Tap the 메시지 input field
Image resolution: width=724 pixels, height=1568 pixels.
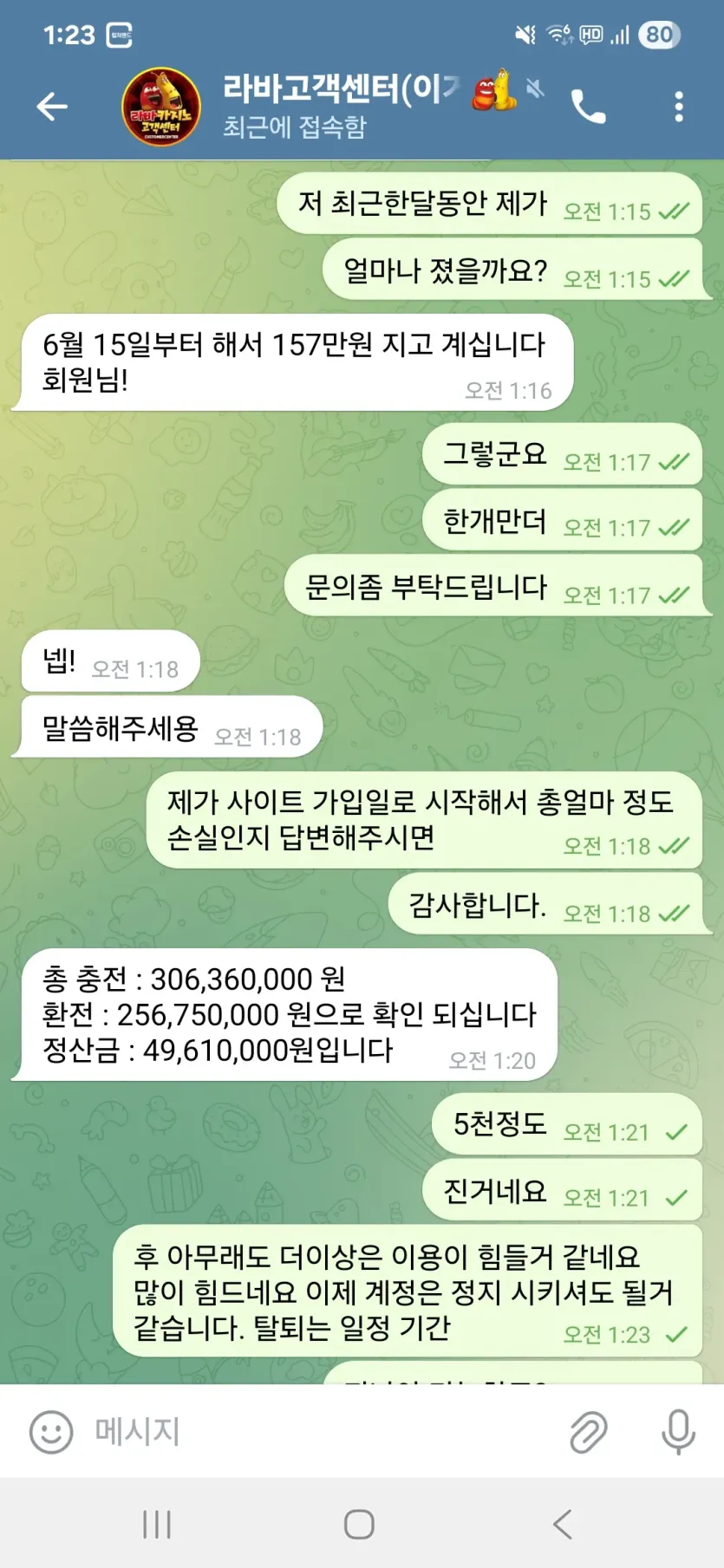tap(325, 1431)
